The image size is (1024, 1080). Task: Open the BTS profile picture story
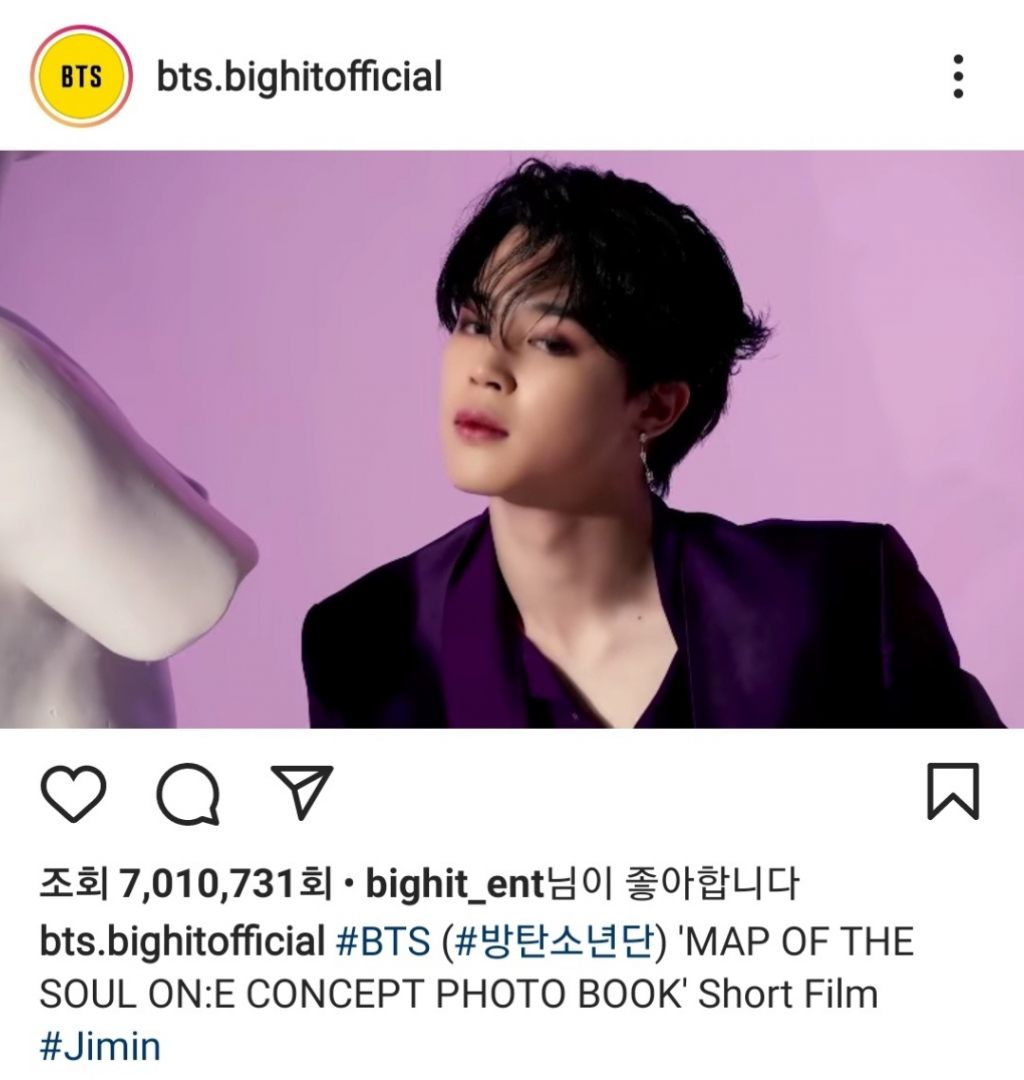click(81, 77)
